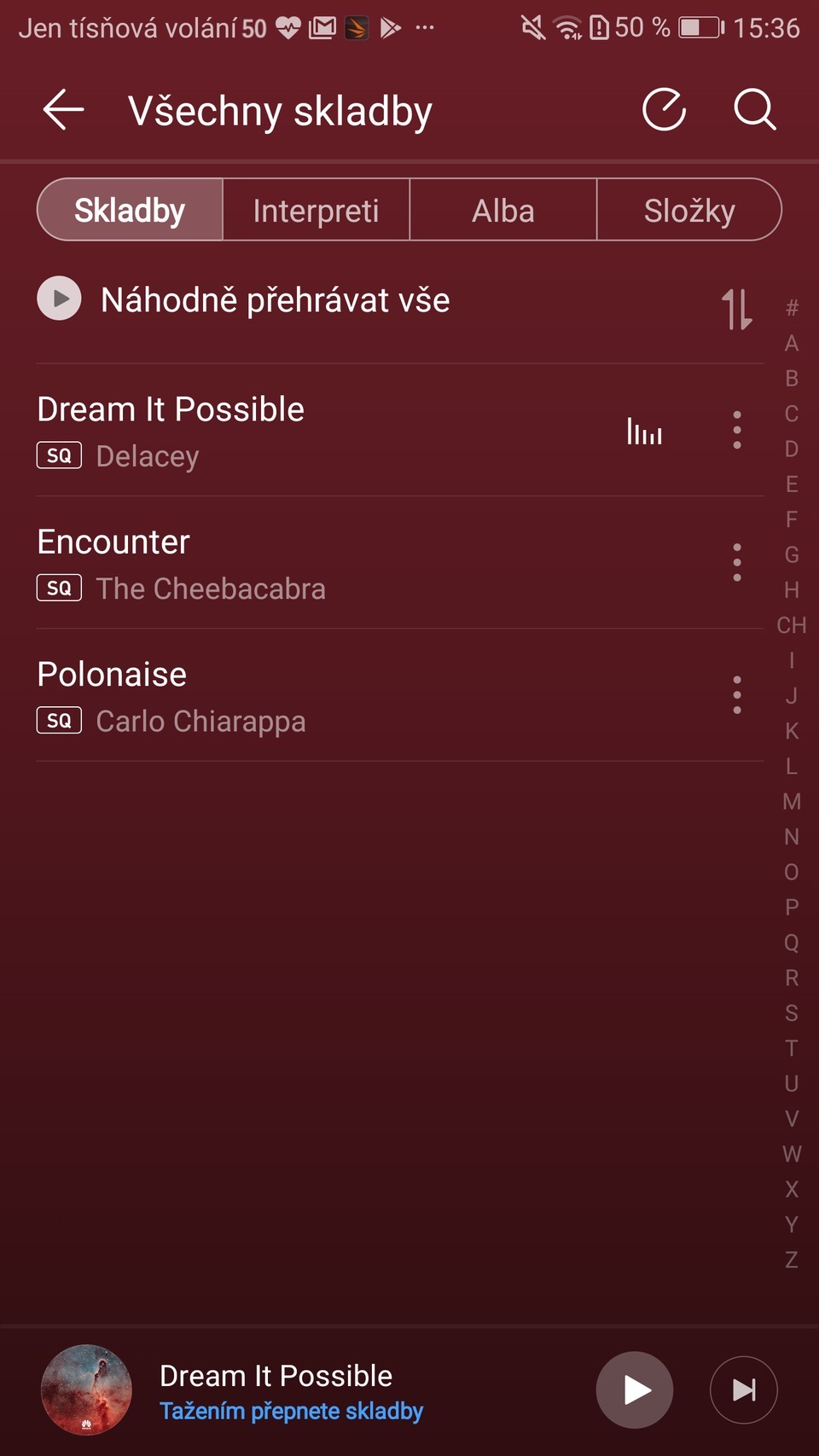The image size is (819, 1456).
Task: Switch to the Alba tab
Action: (x=503, y=211)
